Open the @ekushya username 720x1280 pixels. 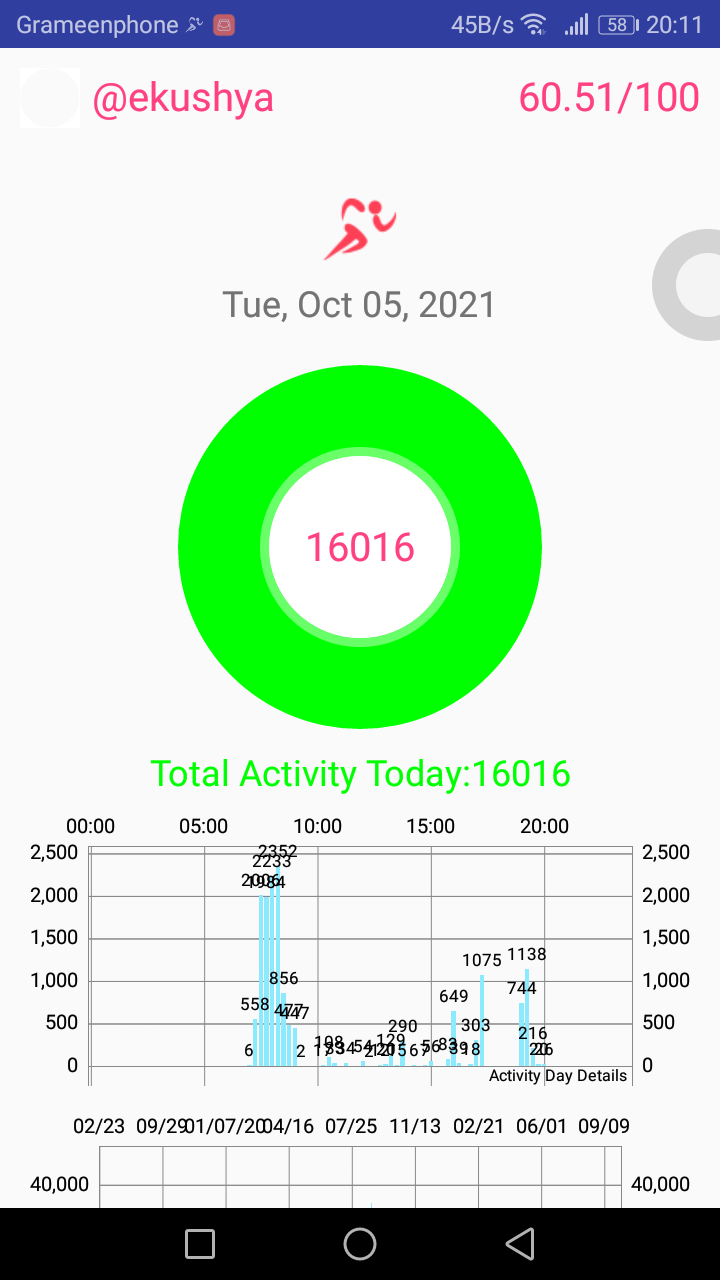pos(183,98)
